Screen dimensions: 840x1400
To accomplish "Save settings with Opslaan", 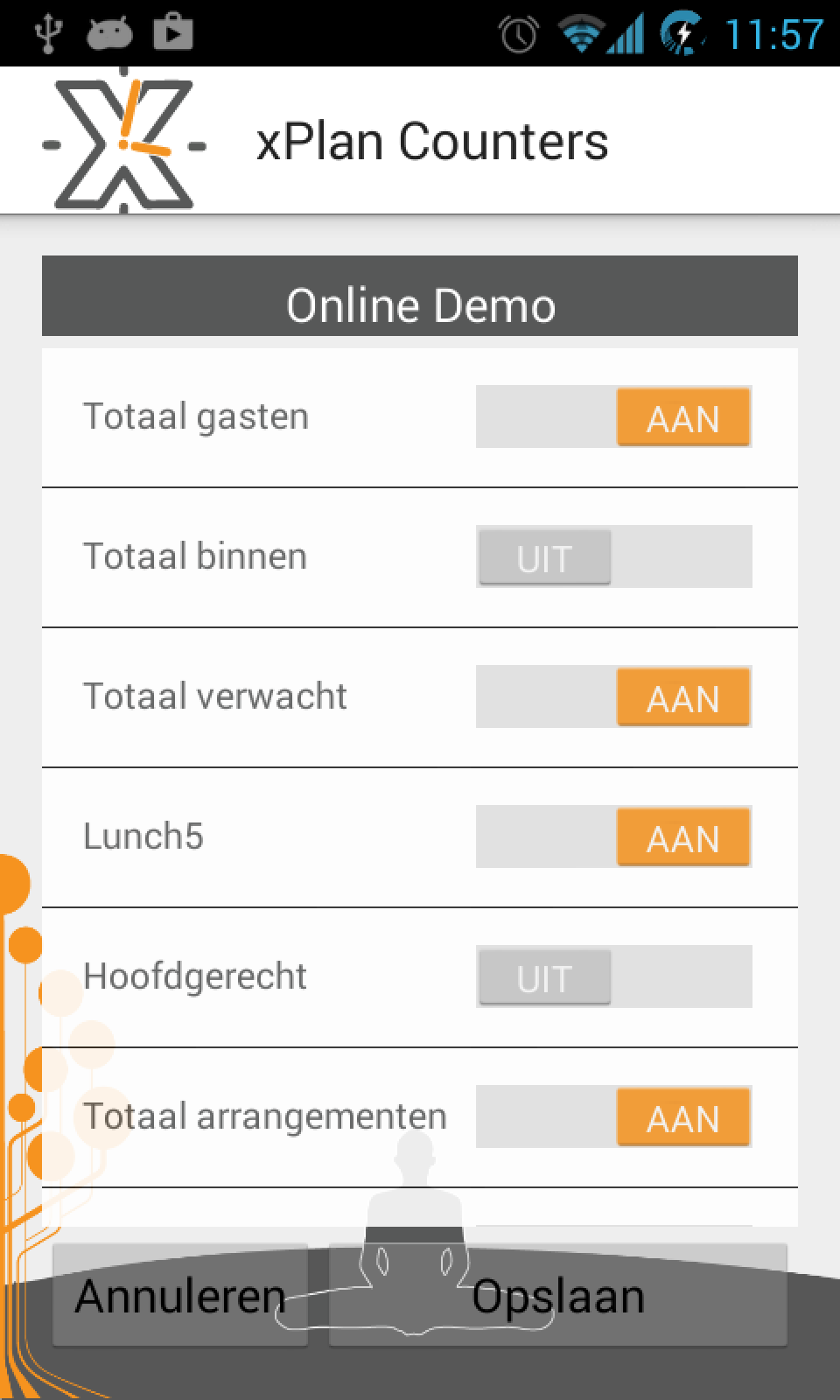I will coord(557,1296).
